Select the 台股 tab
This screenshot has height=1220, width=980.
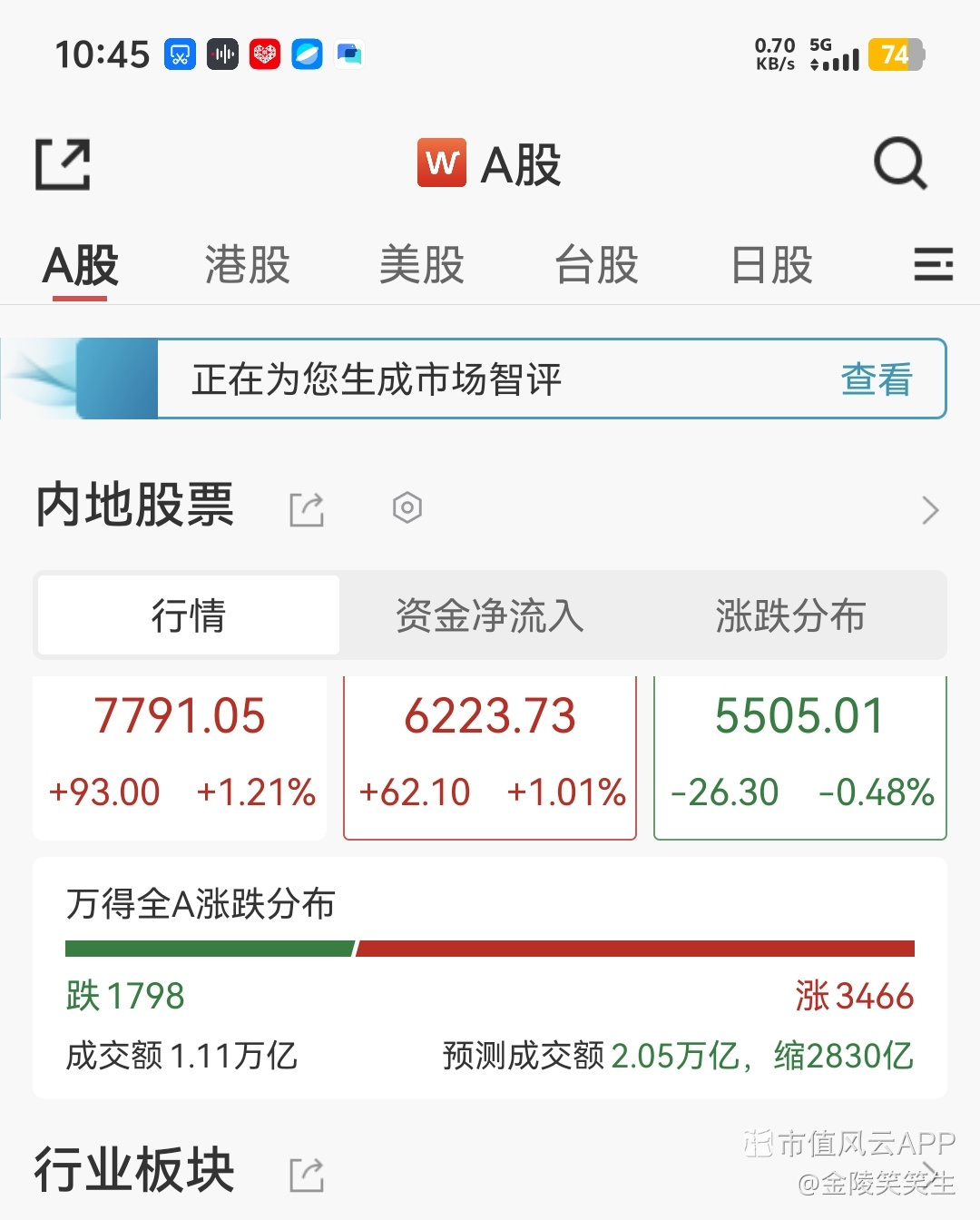click(596, 265)
